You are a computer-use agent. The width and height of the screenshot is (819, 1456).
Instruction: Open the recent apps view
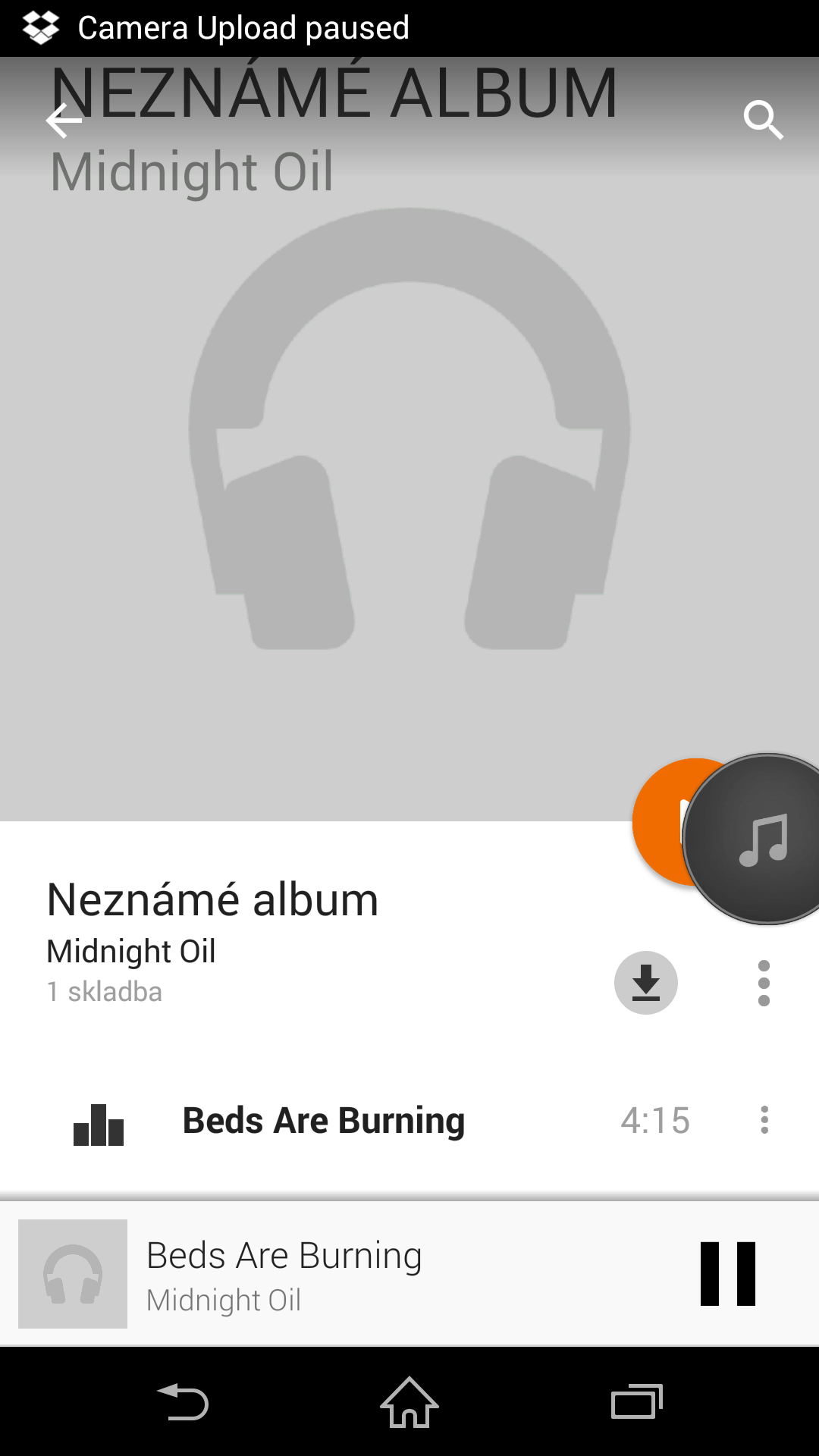[x=637, y=1401]
